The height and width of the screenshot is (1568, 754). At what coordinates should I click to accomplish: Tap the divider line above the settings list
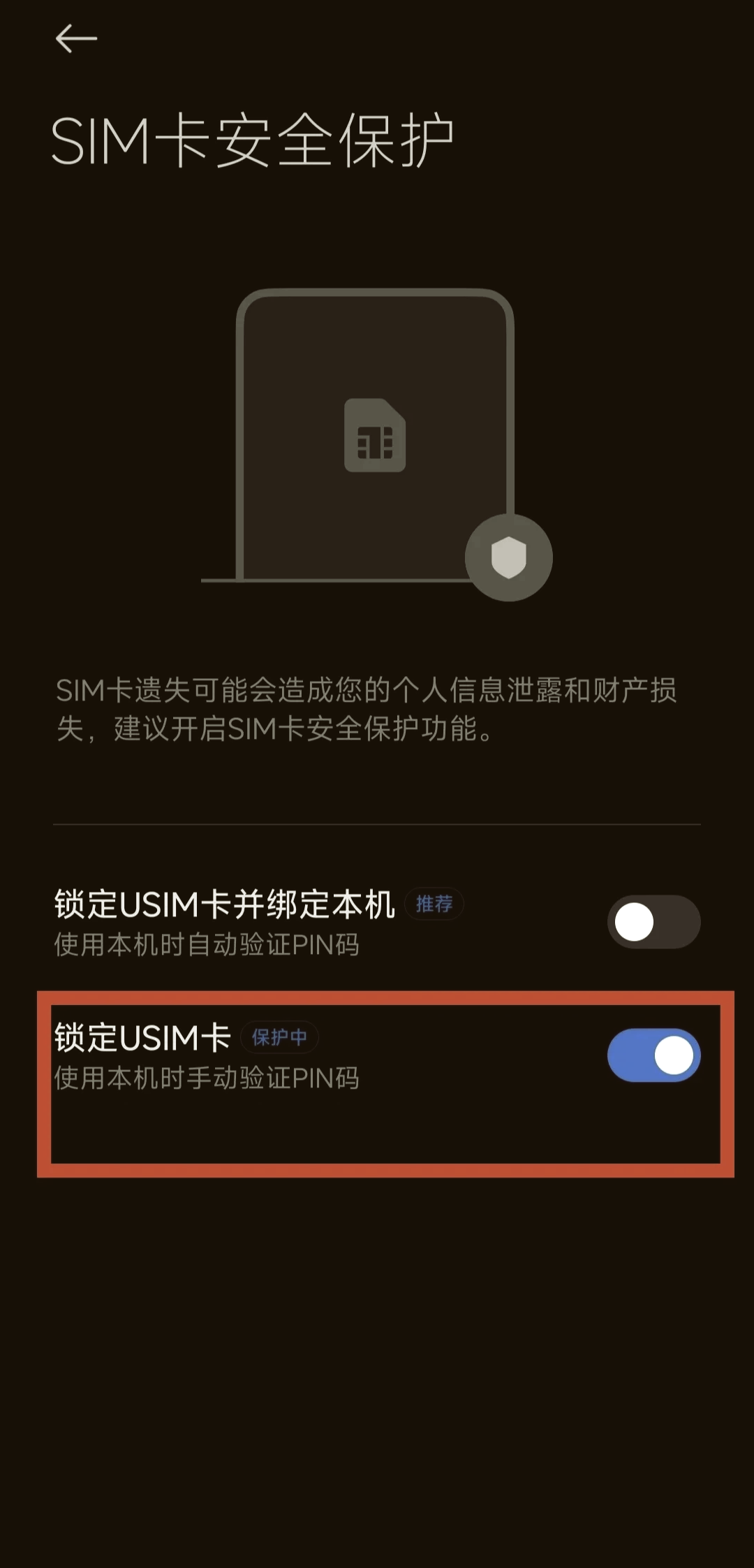(x=377, y=824)
